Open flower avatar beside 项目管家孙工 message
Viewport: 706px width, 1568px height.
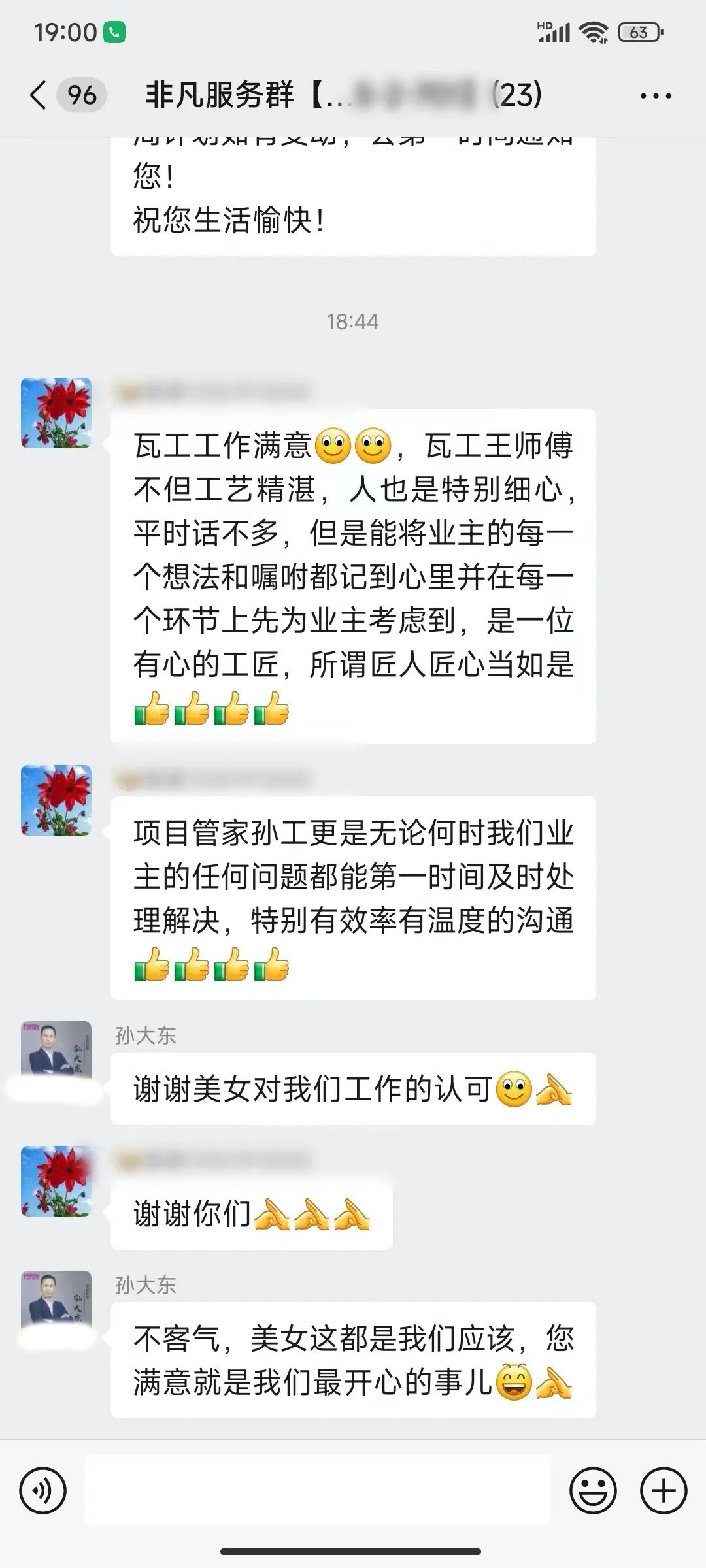pyautogui.click(x=56, y=800)
